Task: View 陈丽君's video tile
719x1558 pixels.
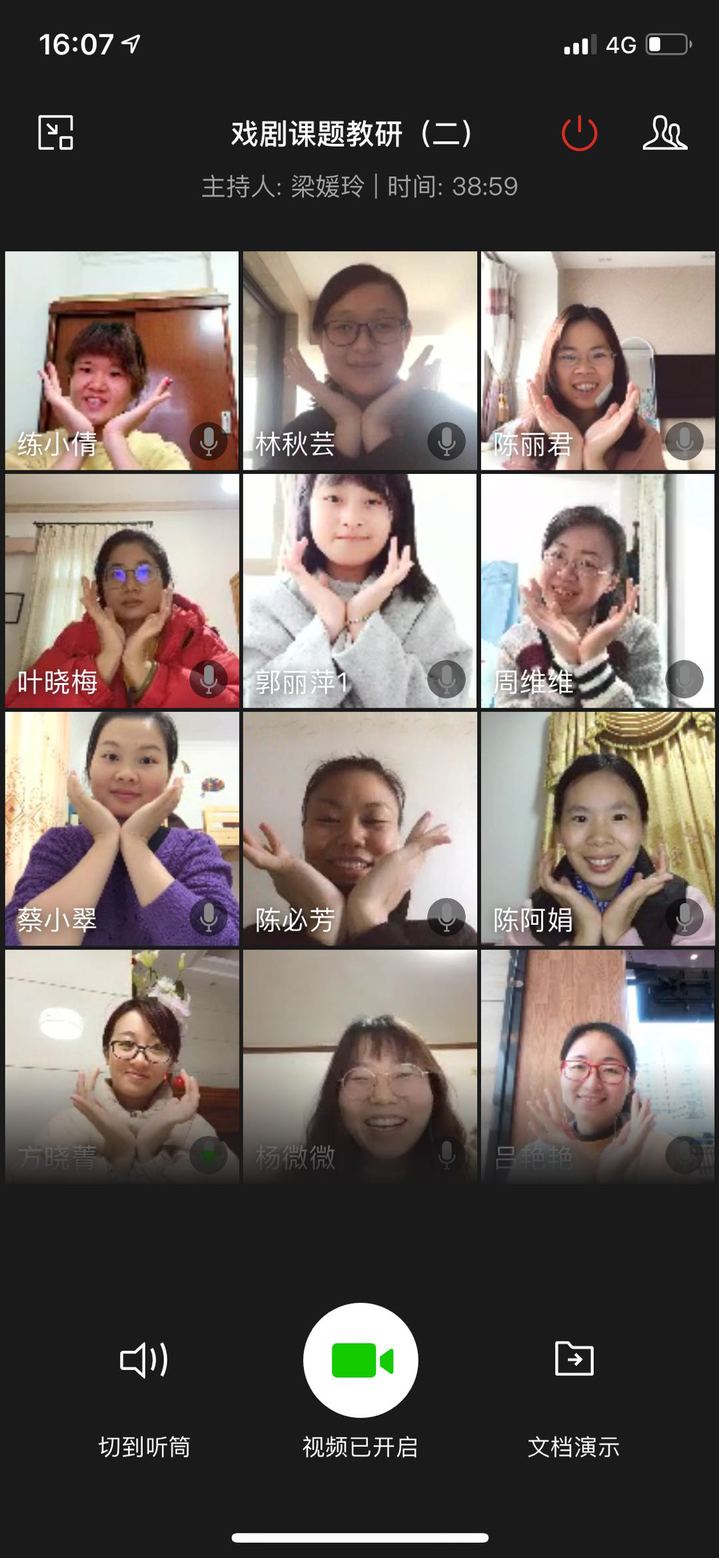Action: 598,360
